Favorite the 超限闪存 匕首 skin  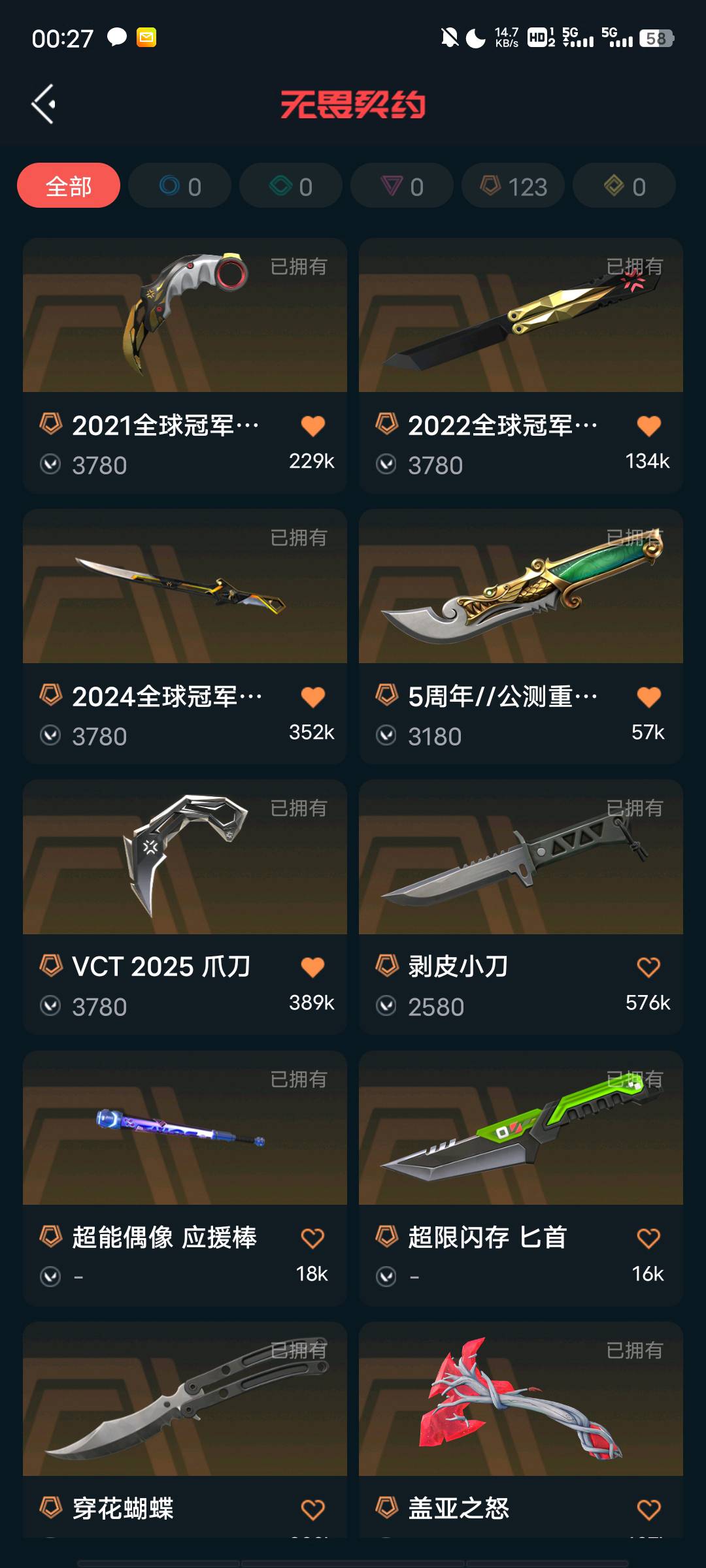point(648,1238)
